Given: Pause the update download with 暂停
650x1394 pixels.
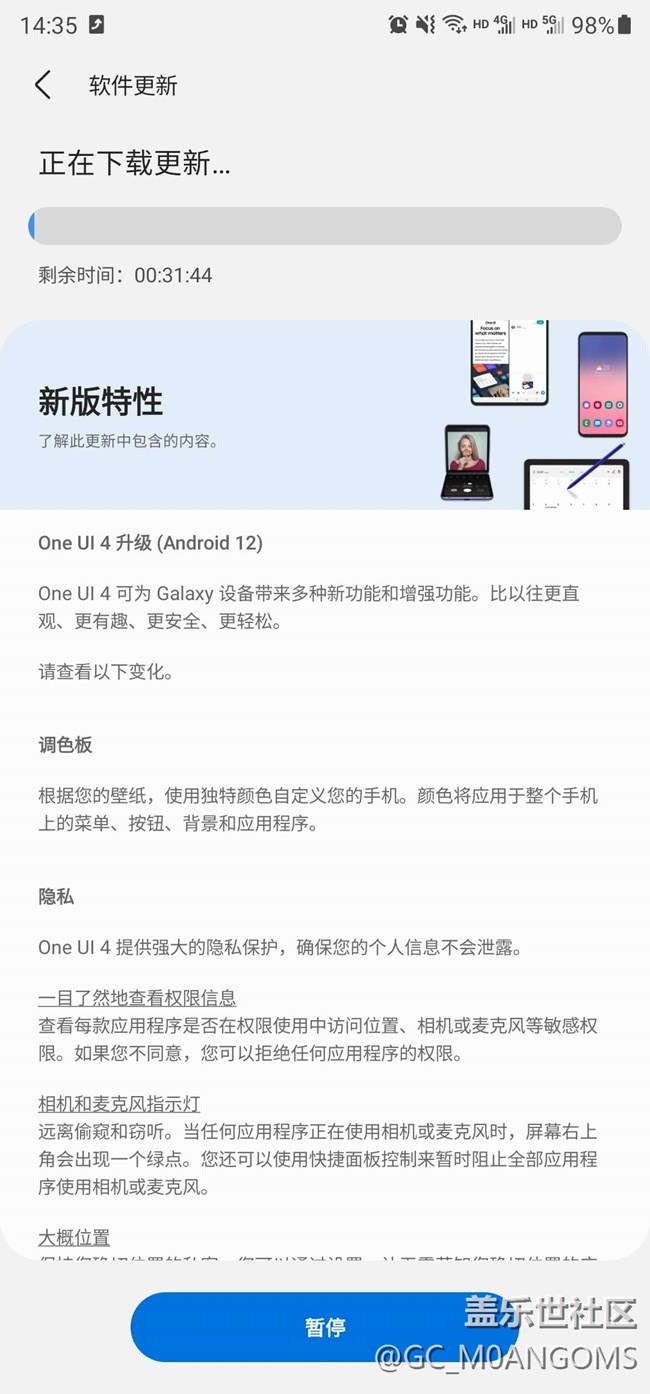Looking at the screenshot, I should coord(325,1327).
